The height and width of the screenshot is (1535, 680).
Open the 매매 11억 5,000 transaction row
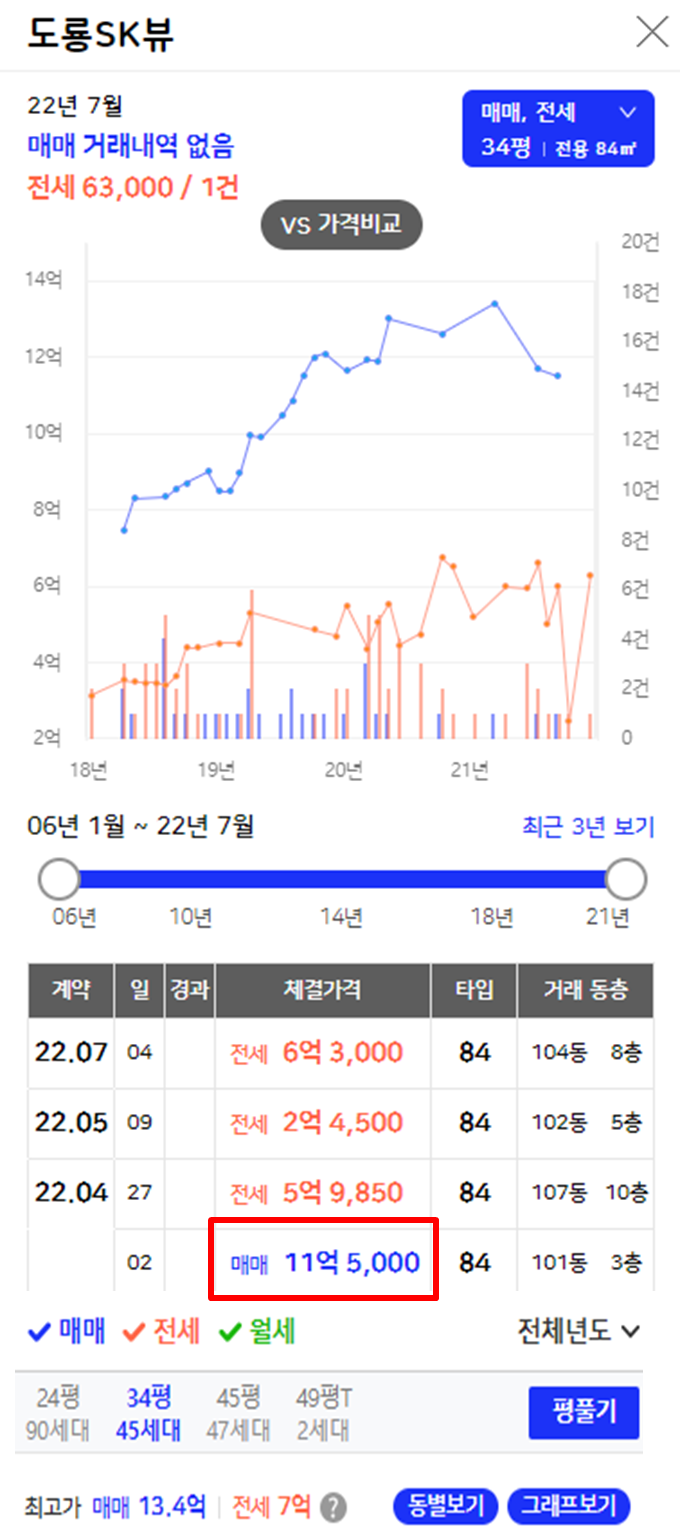pyautogui.click(x=340, y=1263)
